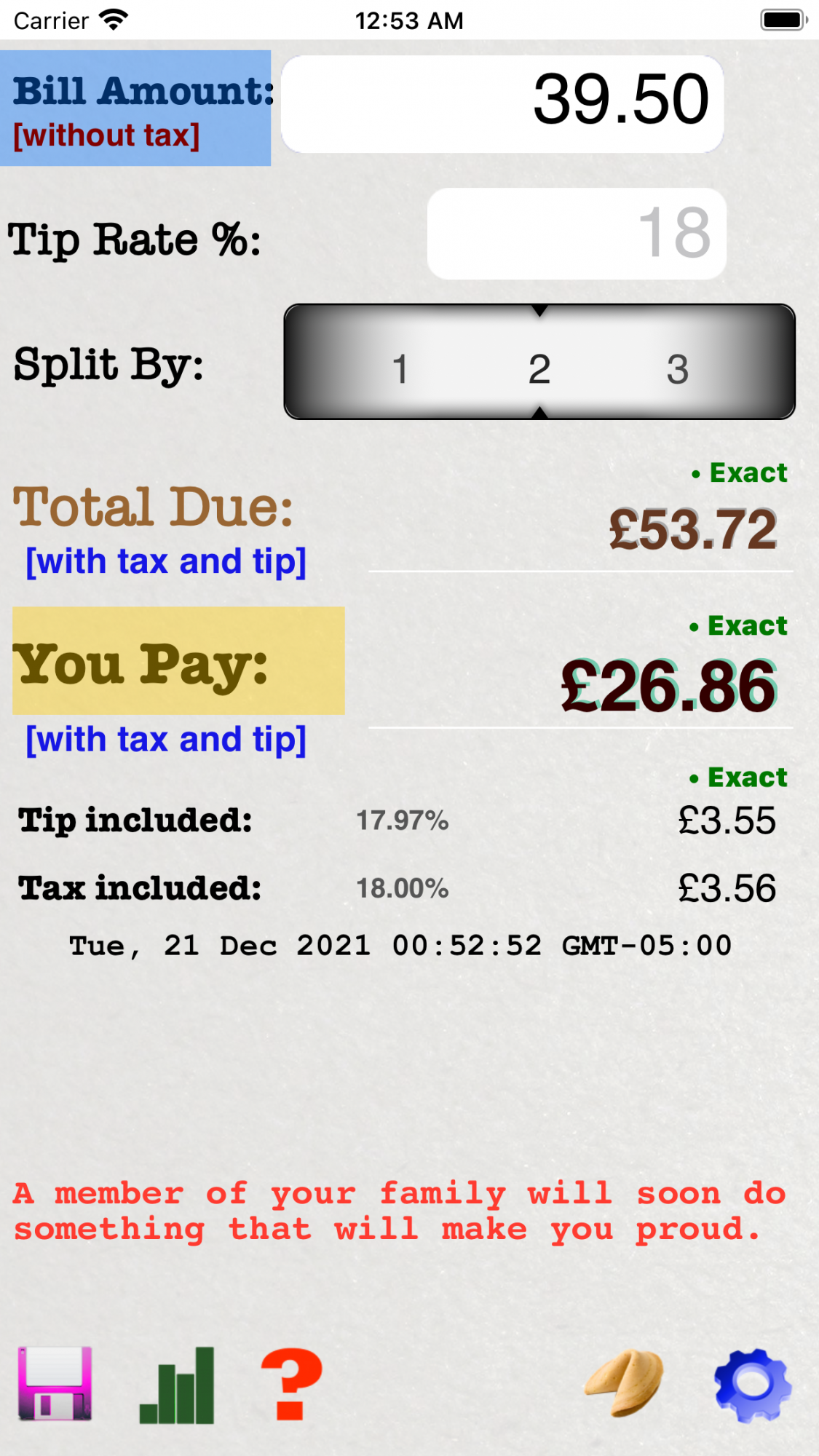Screen dimensions: 819x1456
Task: Edit the Bill Amount field
Action: pos(502,103)
